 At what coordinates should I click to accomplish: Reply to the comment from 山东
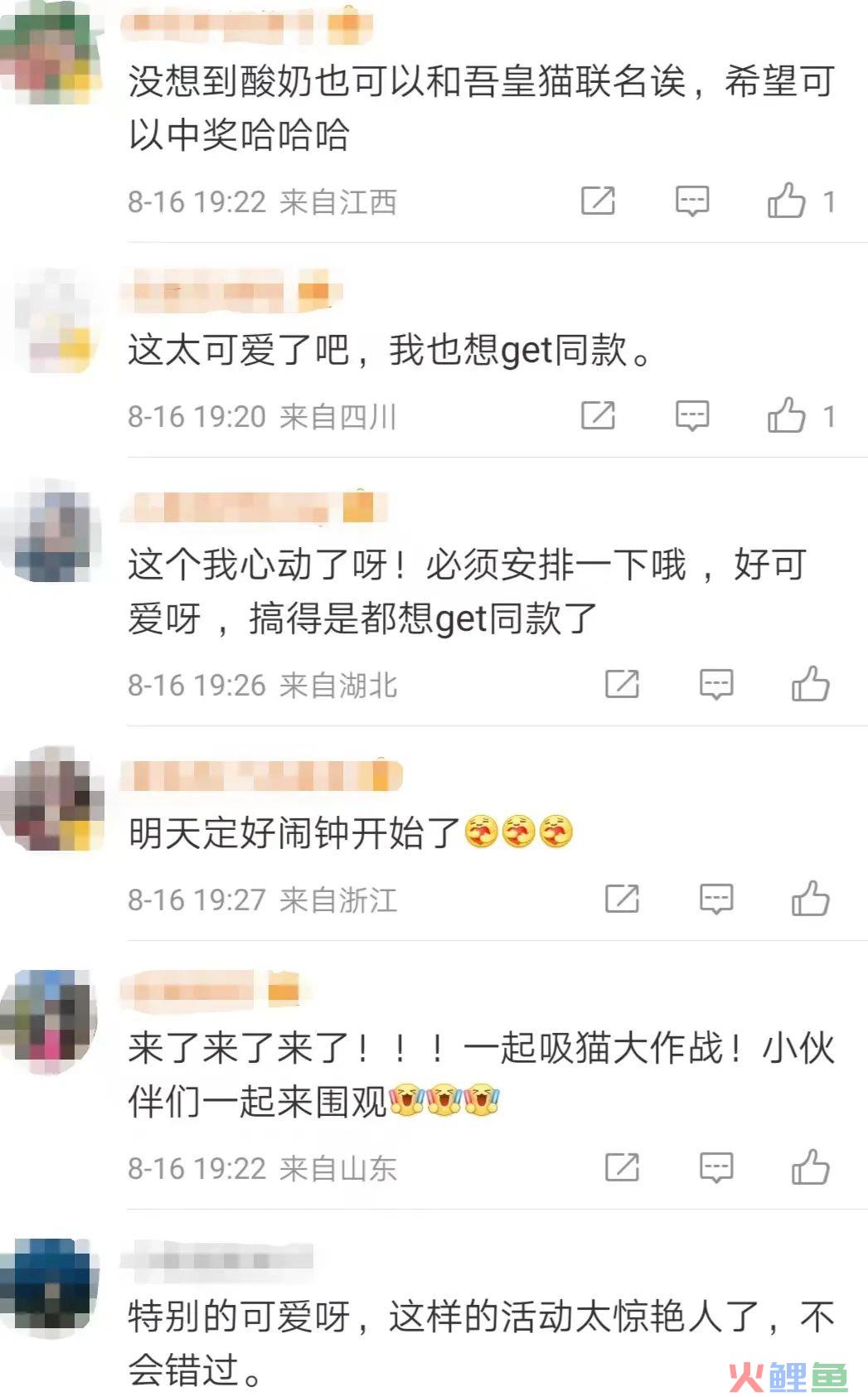click(716, 1168)
